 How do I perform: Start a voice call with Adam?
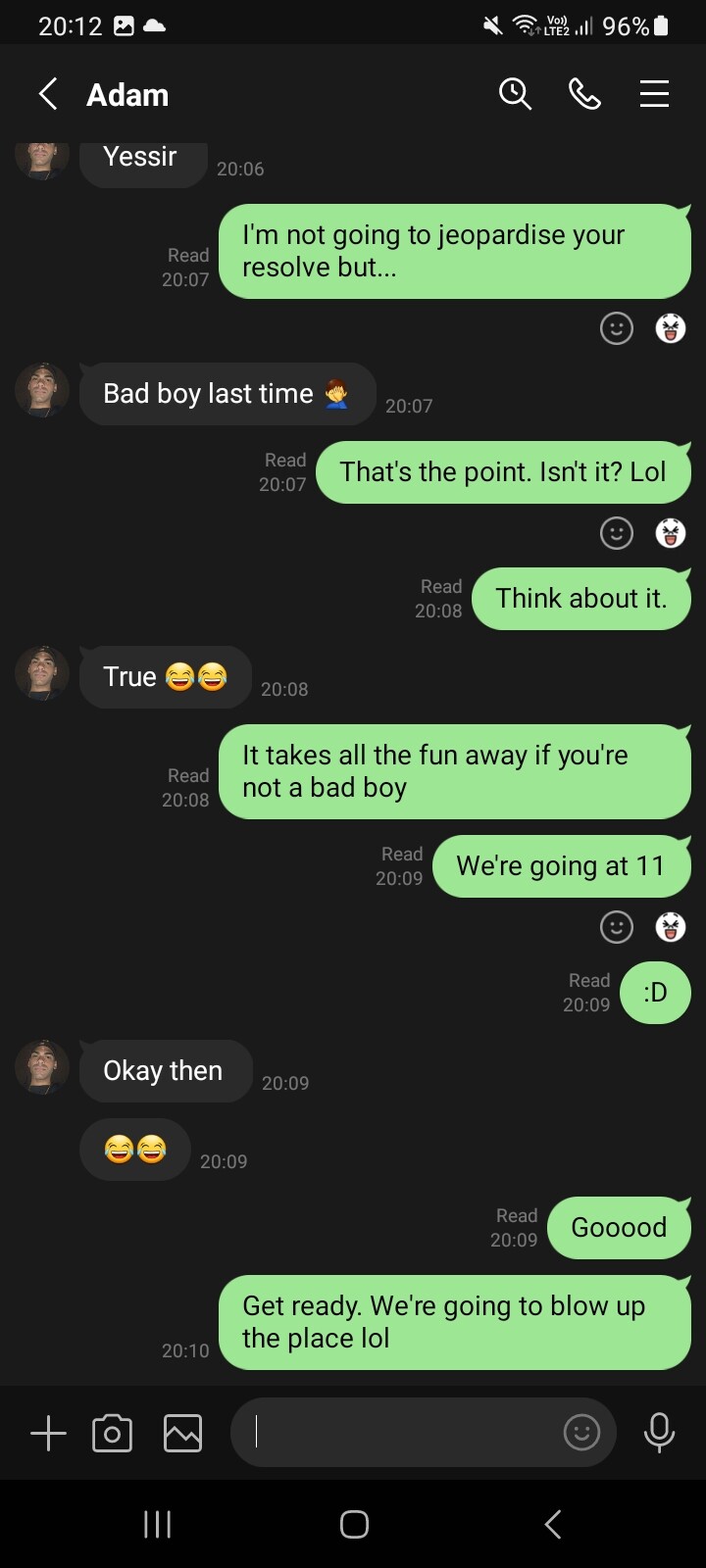click(x=584, y=94)
